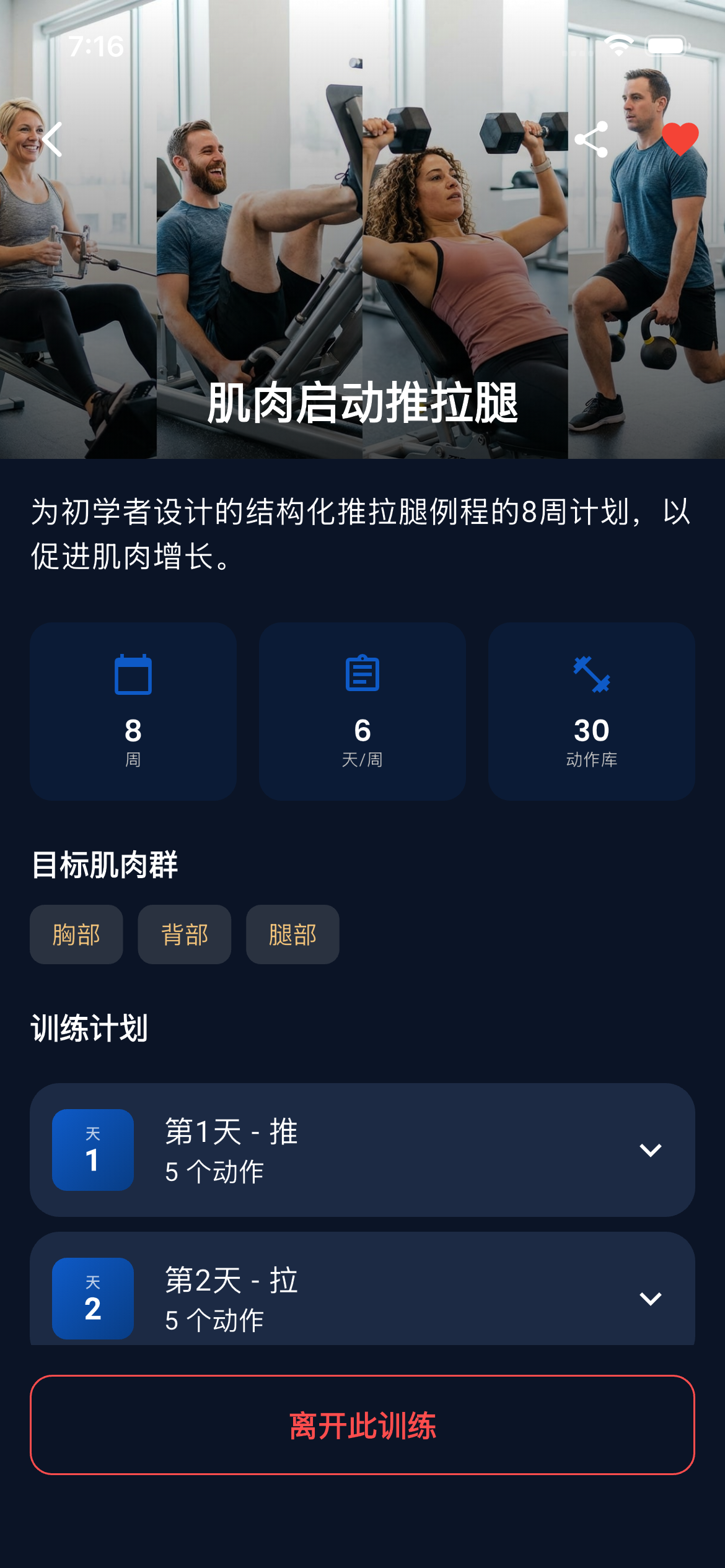Open the share options
The image size is (725, 1568).
tap(591, 140)
